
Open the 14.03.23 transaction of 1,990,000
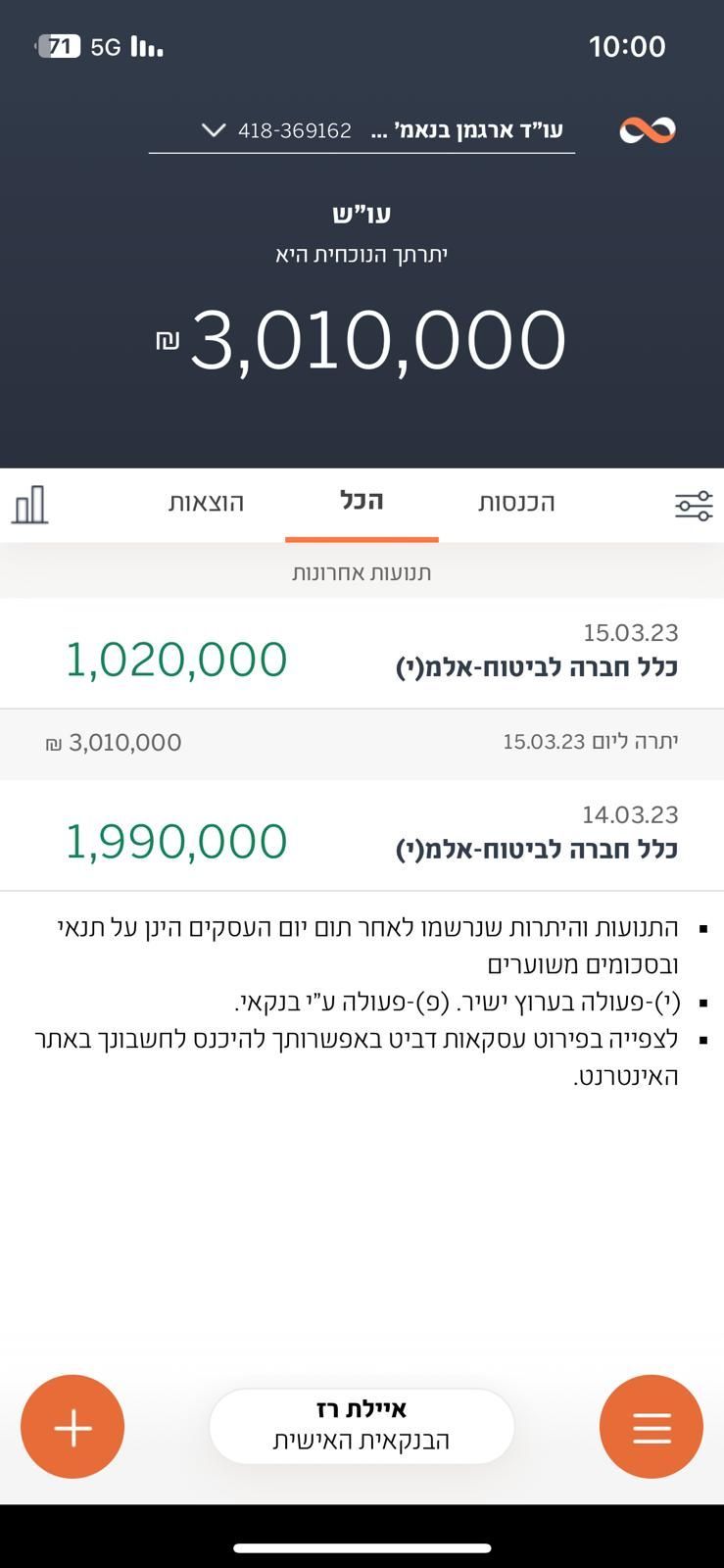(362, 836)
